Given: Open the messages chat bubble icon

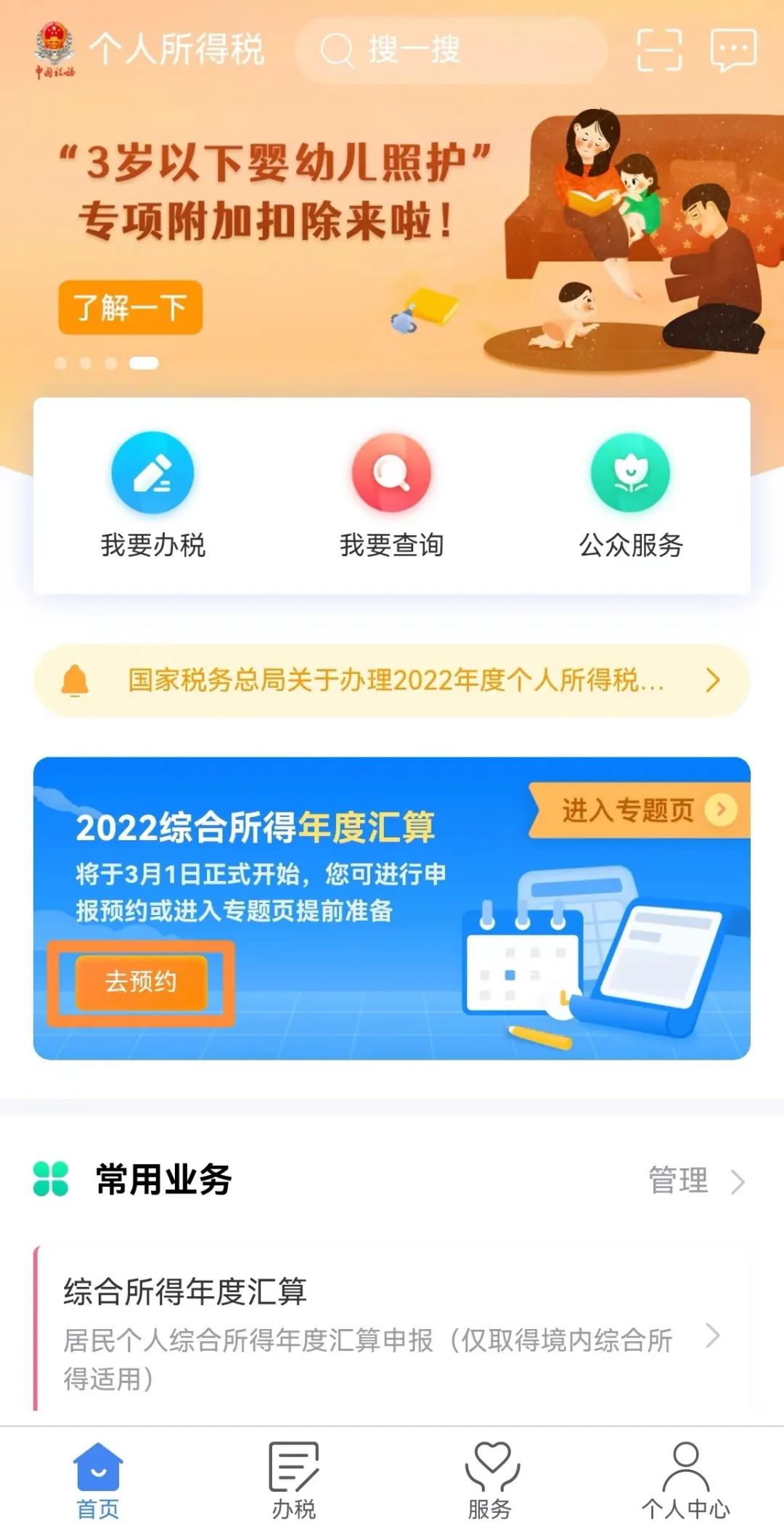Looking at the screenshot, I should click(x=733, y=50).
